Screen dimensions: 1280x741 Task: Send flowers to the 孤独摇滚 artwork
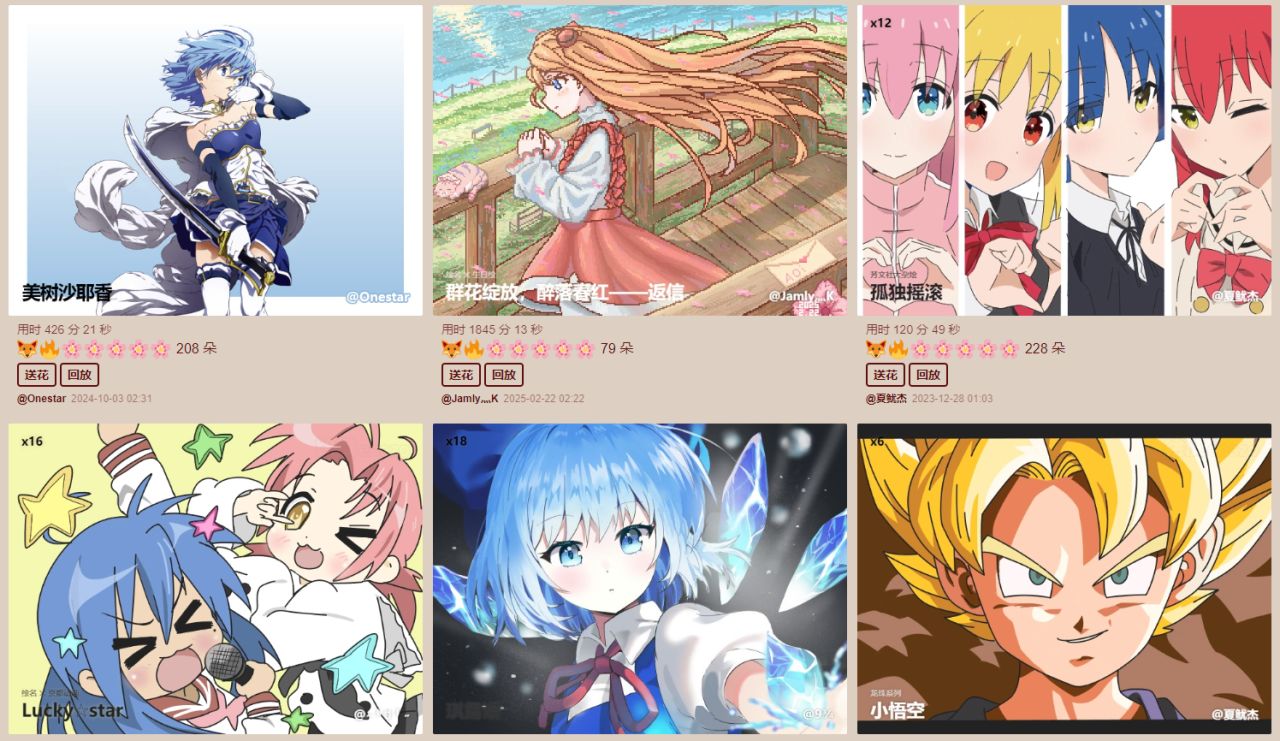885,375
